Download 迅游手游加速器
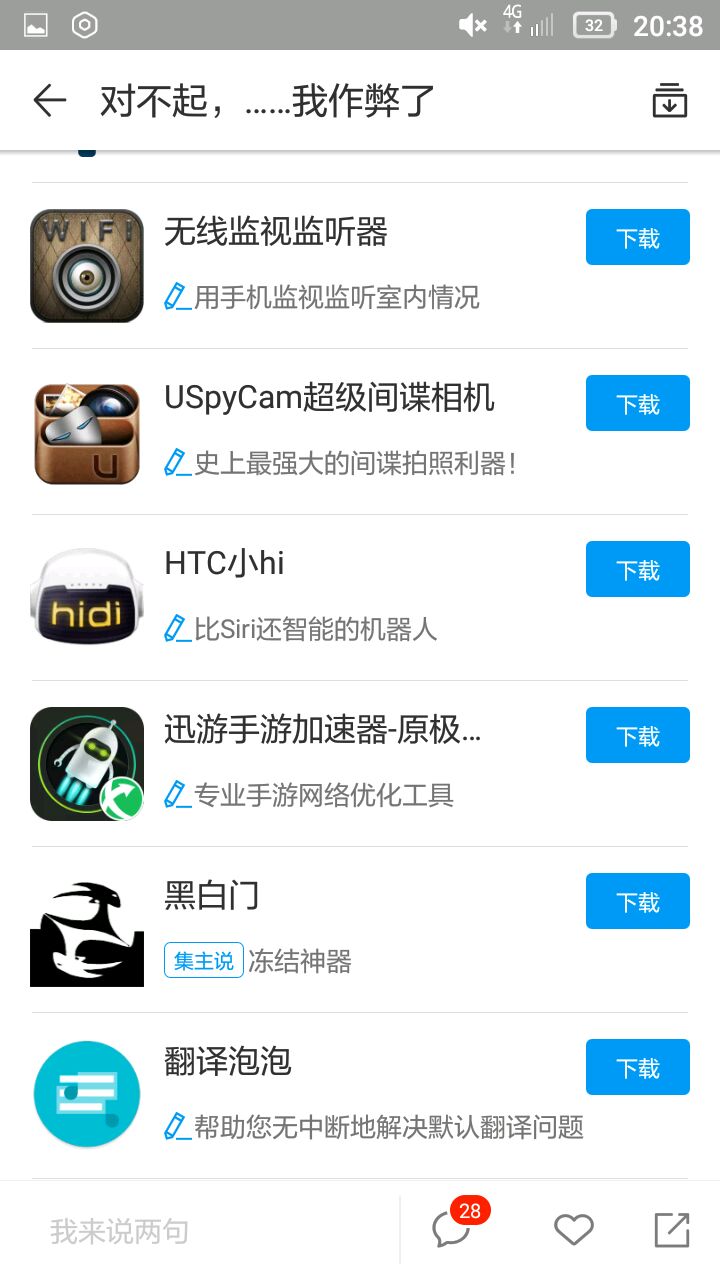This screenshot has width=720, height=1280. pyautogui.click(x=637, y=736)
